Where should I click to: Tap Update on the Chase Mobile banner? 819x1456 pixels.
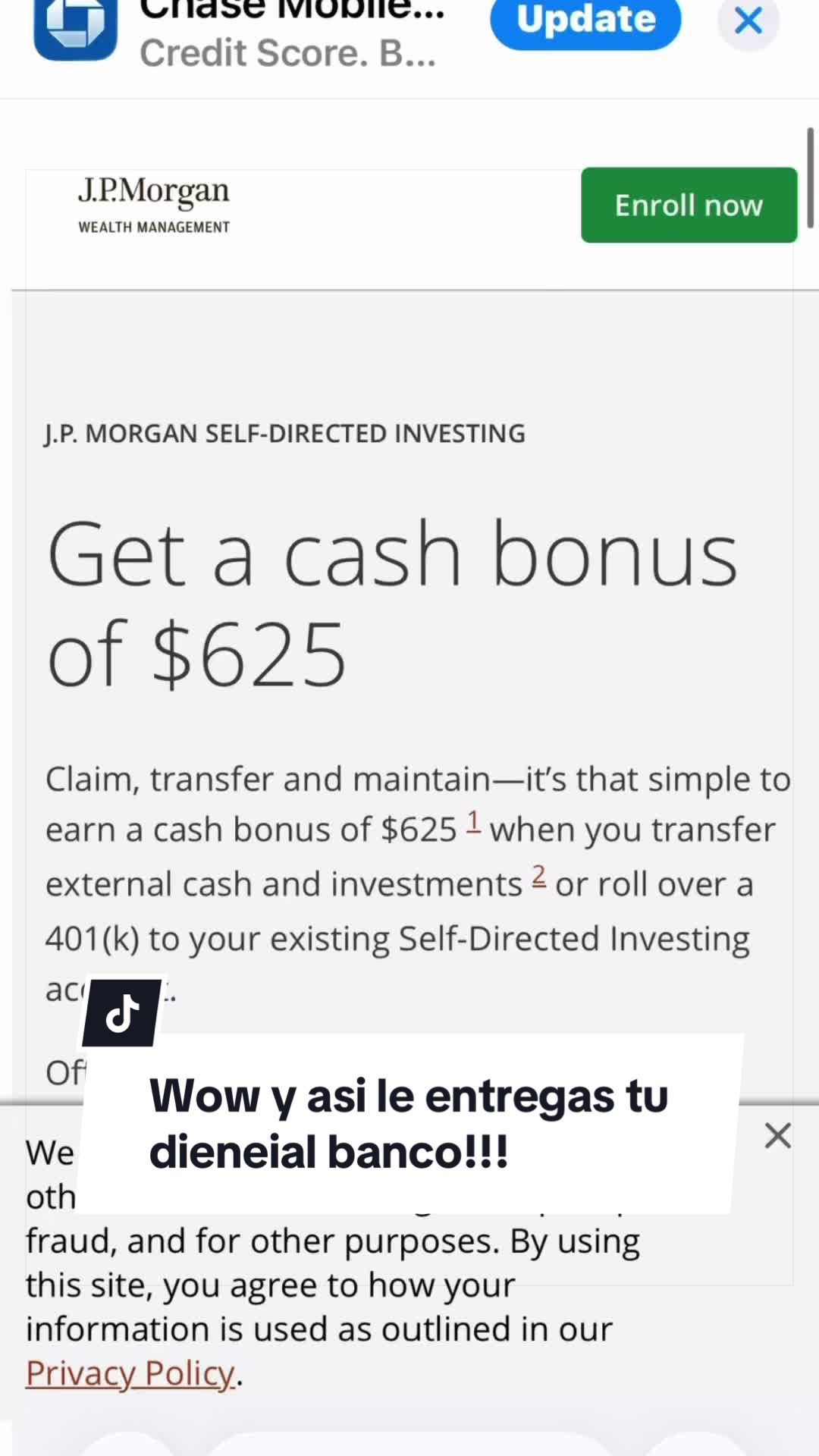pyautogui.click(x=585, y=21)
